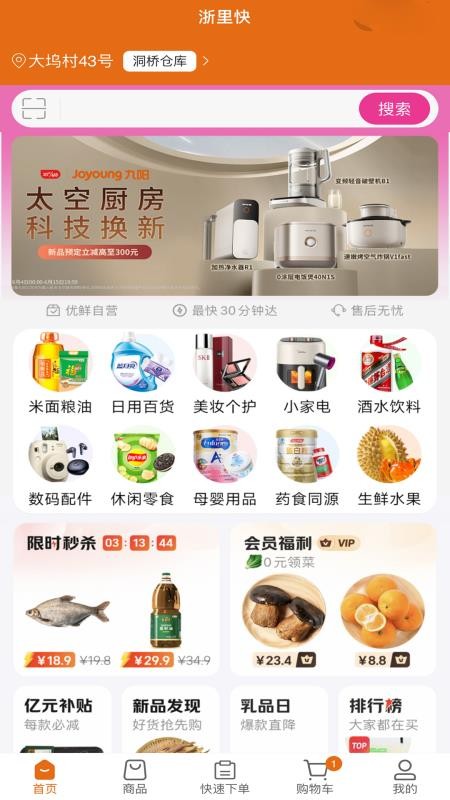Open the 限时秒杀 flash sale card
The height and width of the screenshot is (800, 450).
(x=116, y=599)
